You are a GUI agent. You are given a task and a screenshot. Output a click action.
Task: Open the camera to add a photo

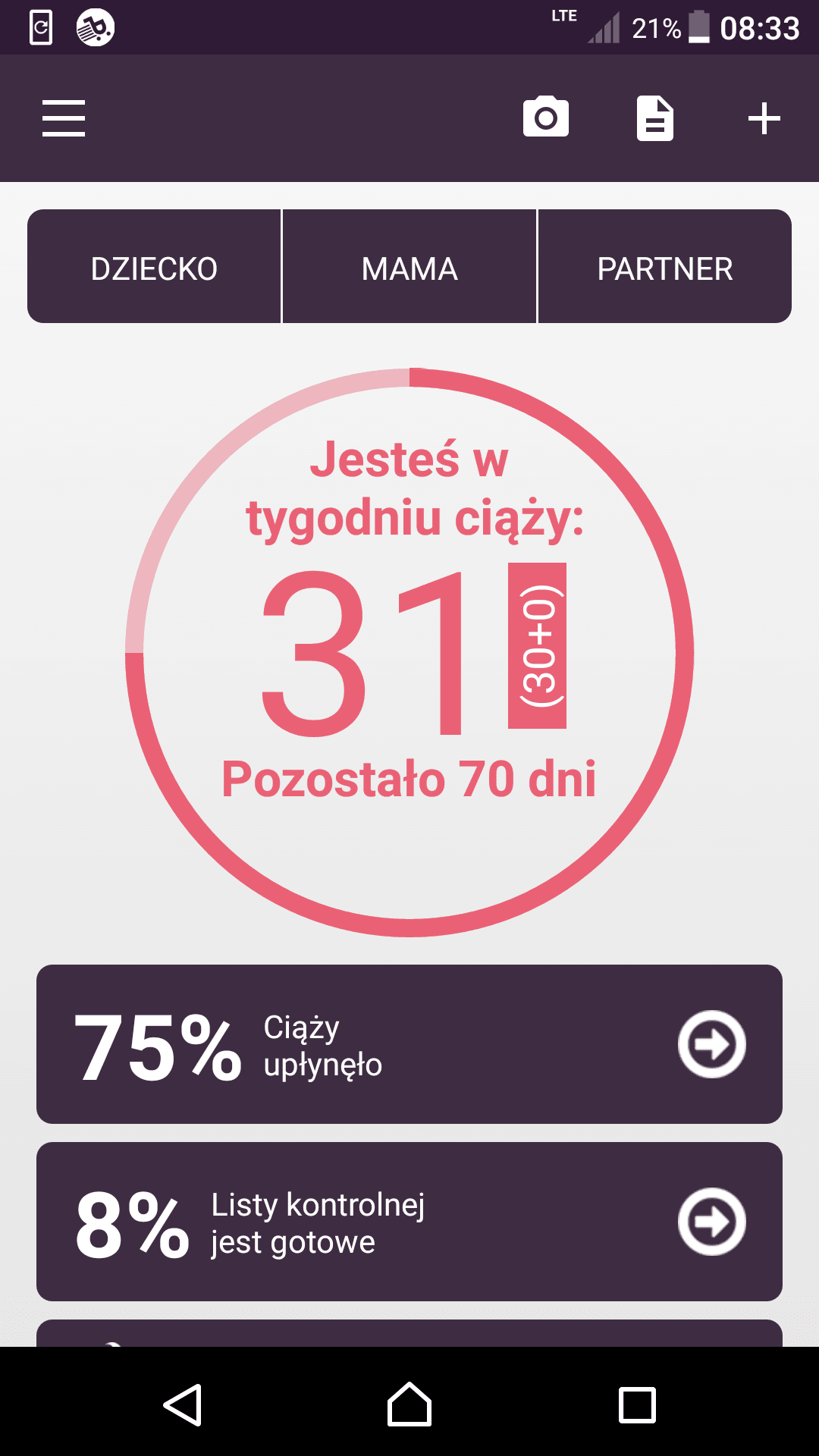[546, 118]
